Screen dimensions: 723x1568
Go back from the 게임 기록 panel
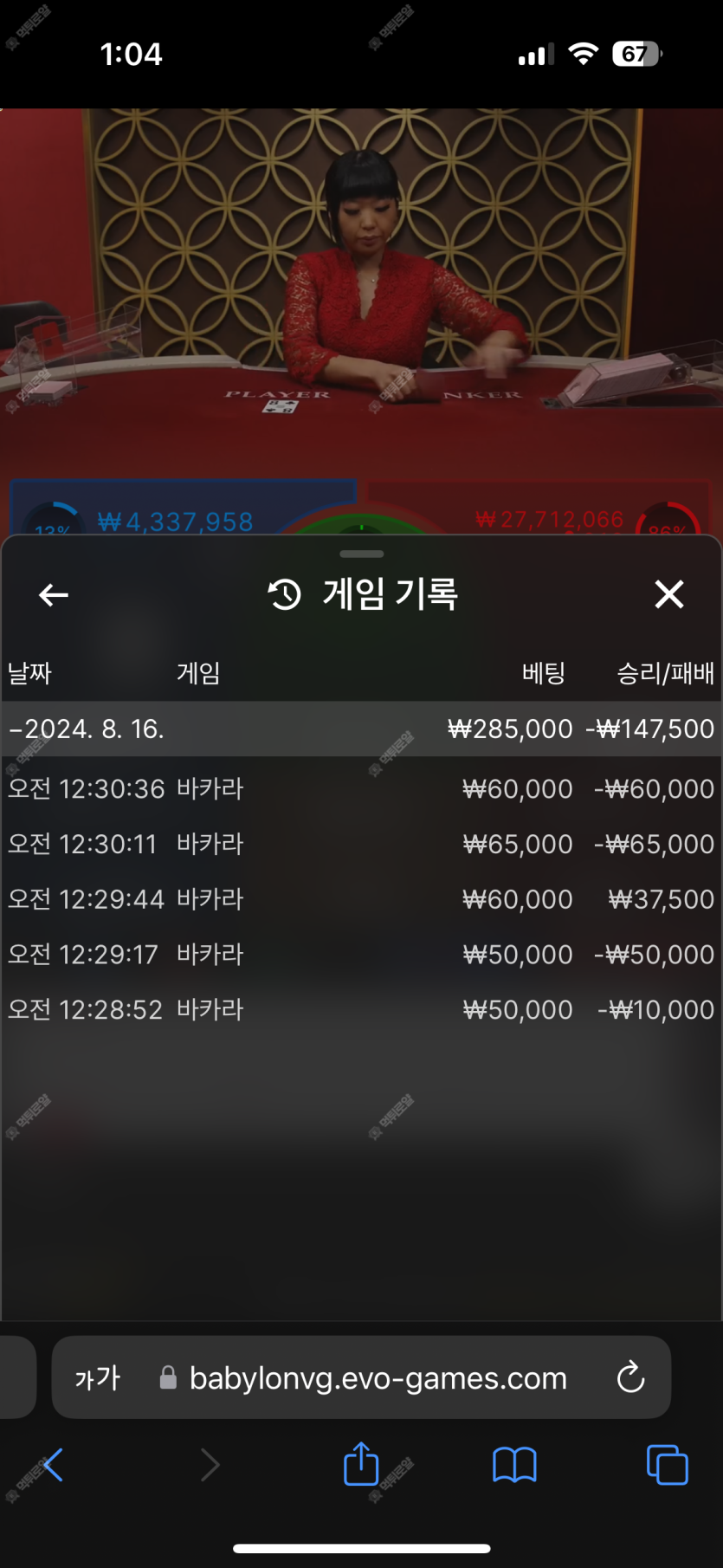click(x=54, y=595)
